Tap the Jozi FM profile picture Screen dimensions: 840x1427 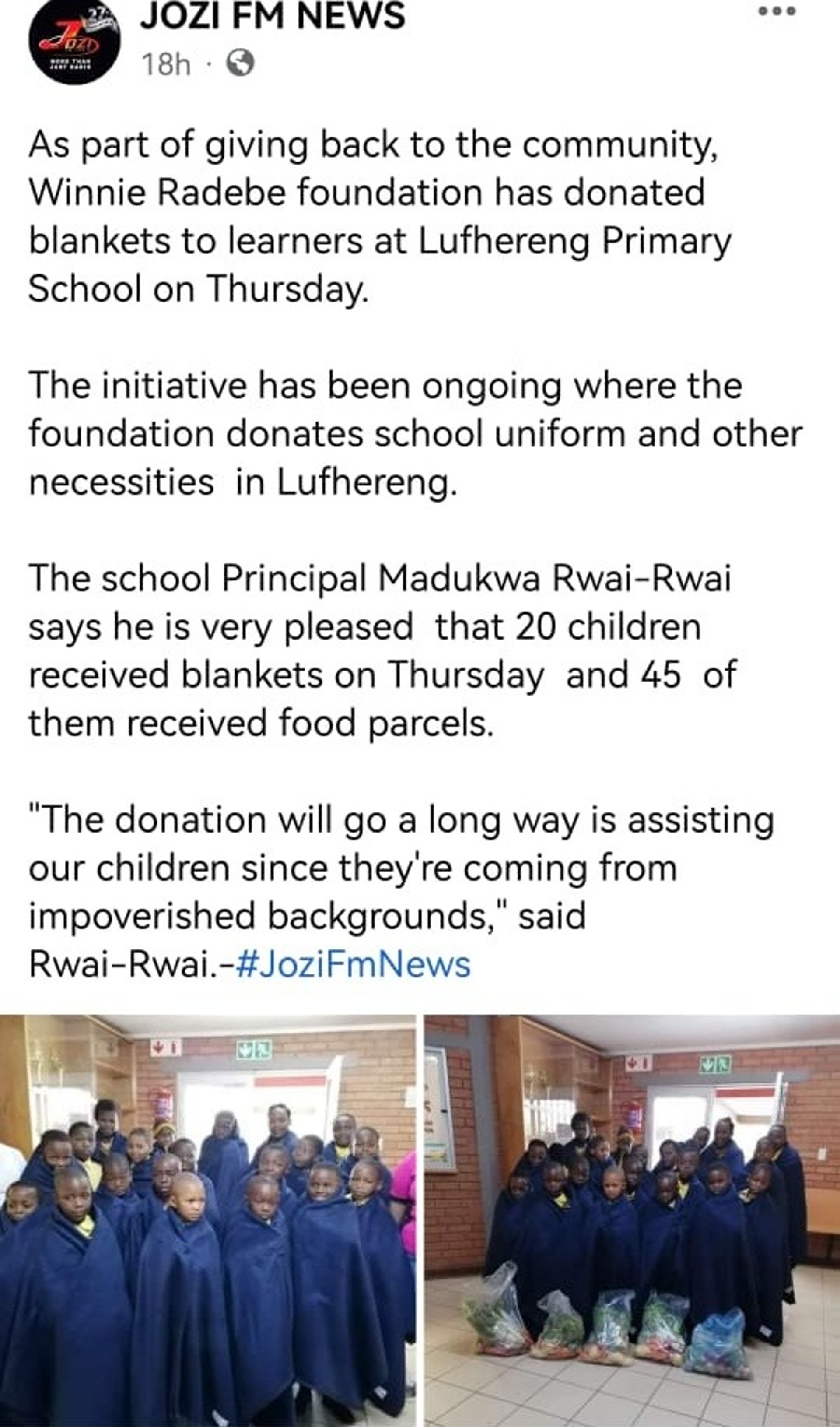(74, 41)
